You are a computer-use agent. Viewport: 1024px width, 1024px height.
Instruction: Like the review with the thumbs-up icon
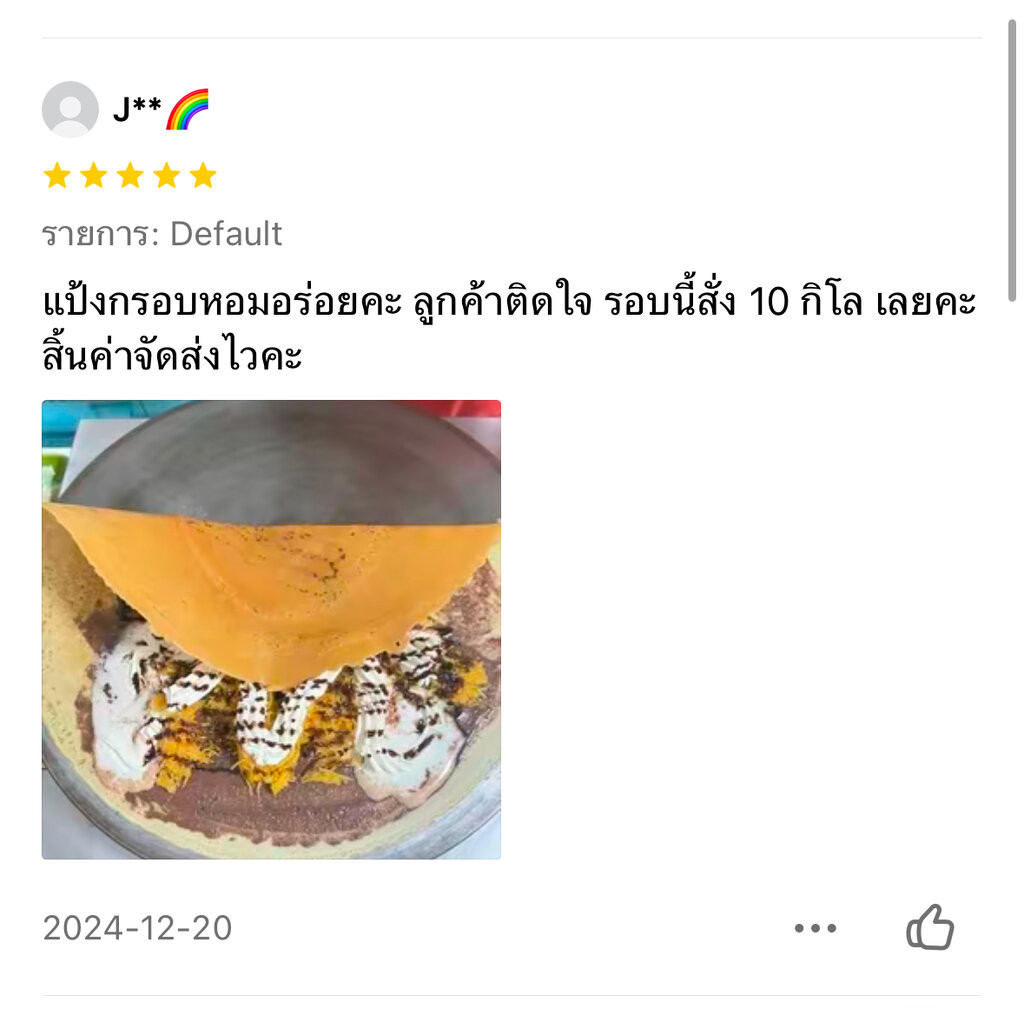tap(930, 927)
